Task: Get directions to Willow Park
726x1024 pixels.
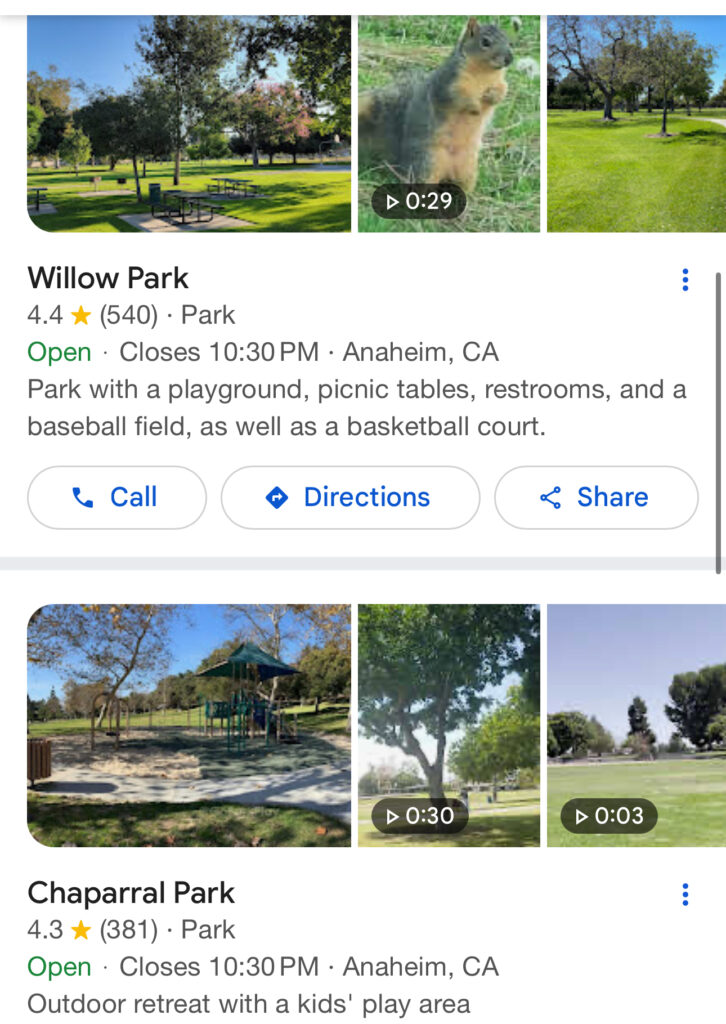Action: tap(350, 497)
